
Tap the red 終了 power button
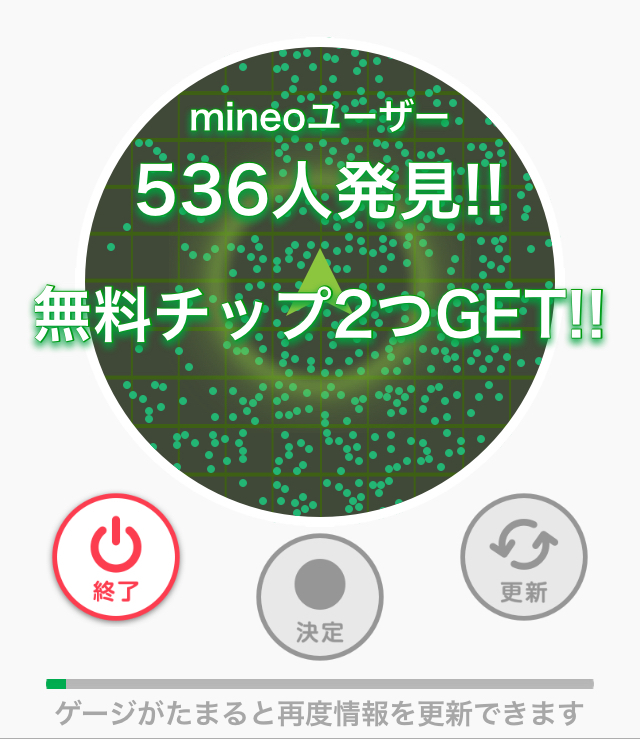click(x=116, y=557)
